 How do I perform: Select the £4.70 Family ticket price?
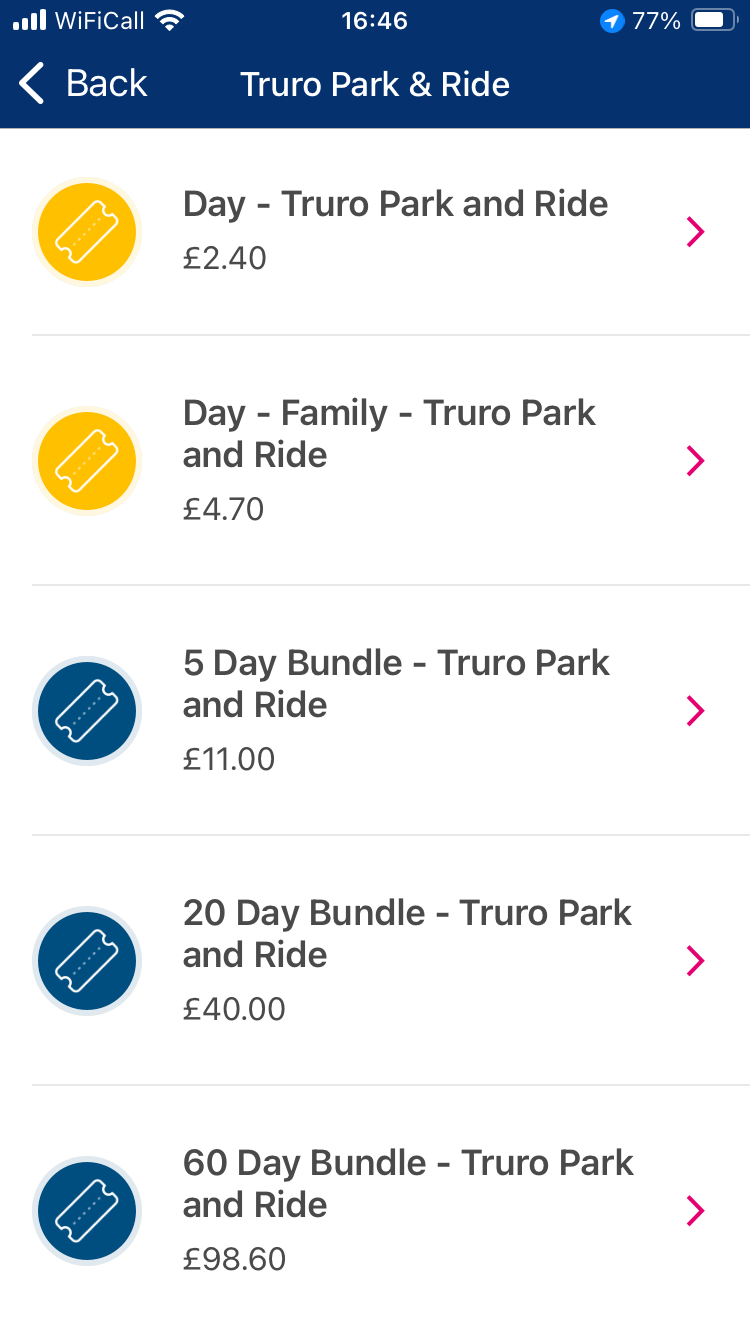[x=224, y=508]
